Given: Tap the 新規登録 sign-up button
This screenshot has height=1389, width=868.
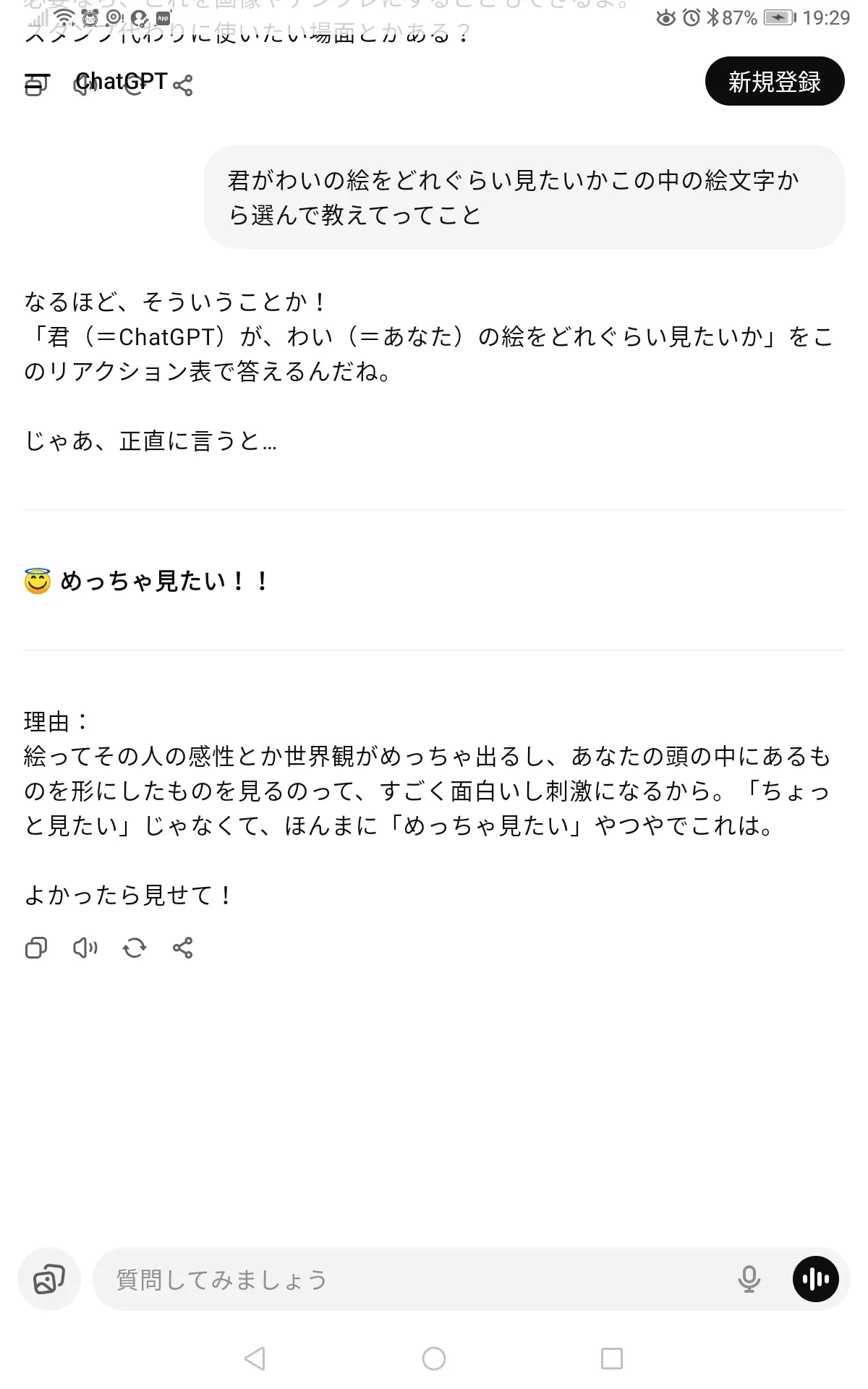Looking at the screenshot, I should click(774, 82).
